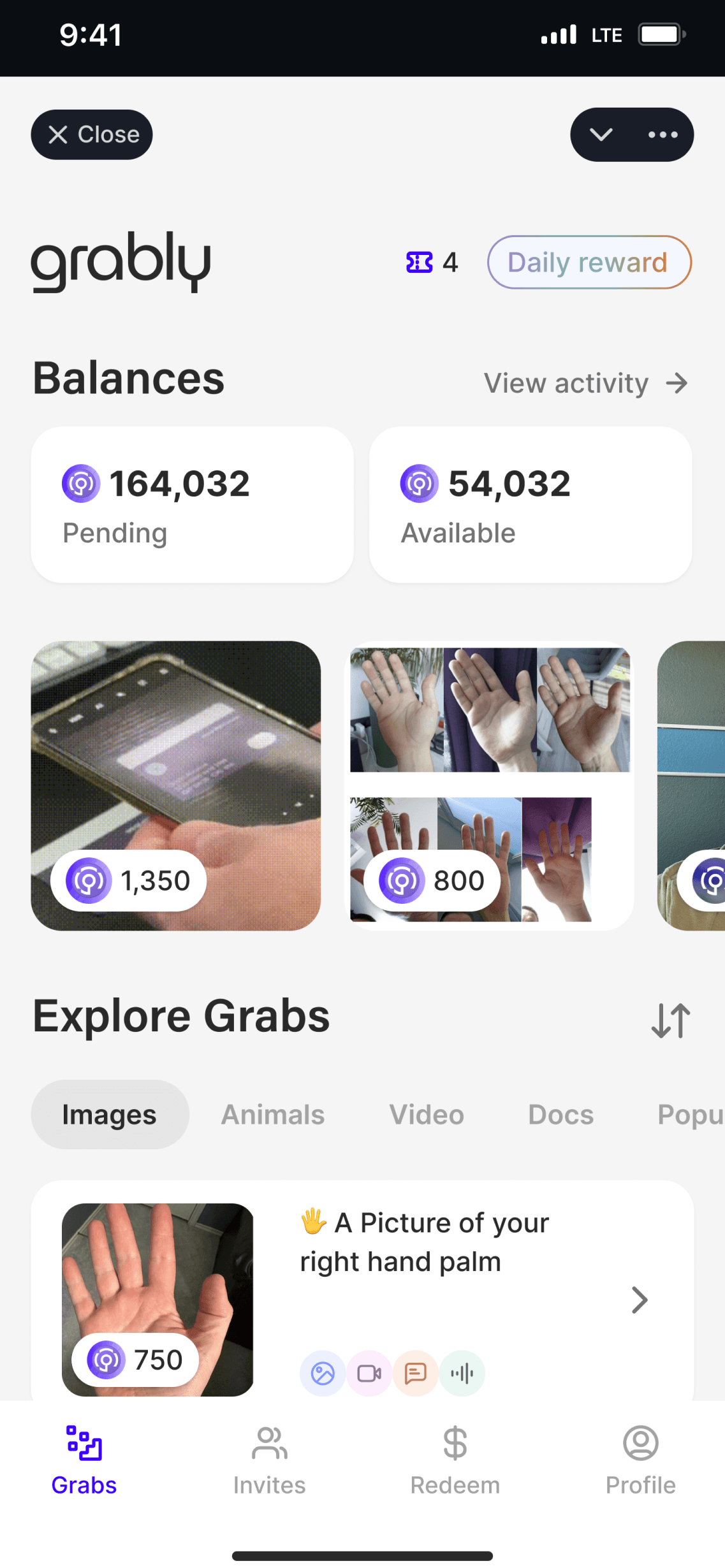725x1568 pixels.
Task: Switch to the Video category
Action: click(x=427, y=1115)
